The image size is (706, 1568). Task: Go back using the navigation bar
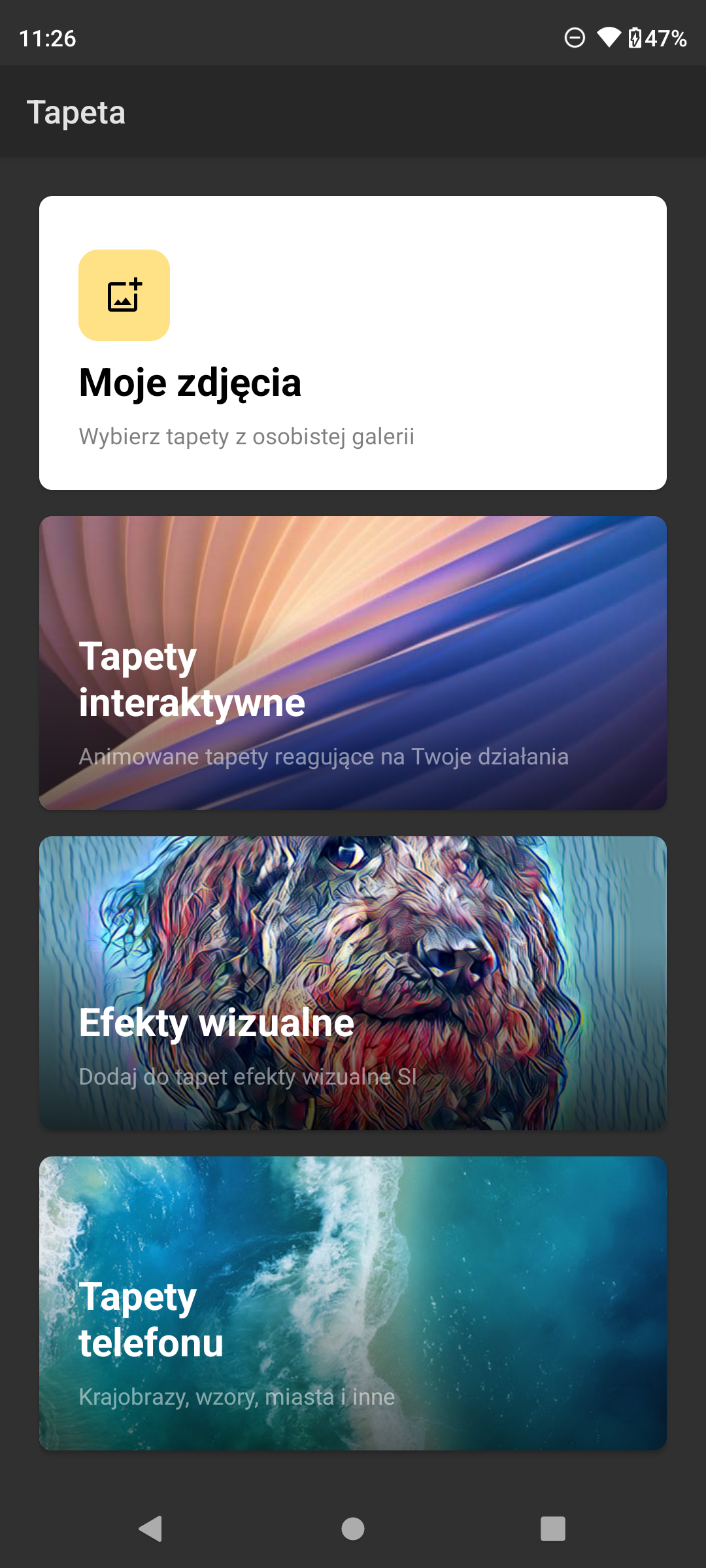point(151,1529)
